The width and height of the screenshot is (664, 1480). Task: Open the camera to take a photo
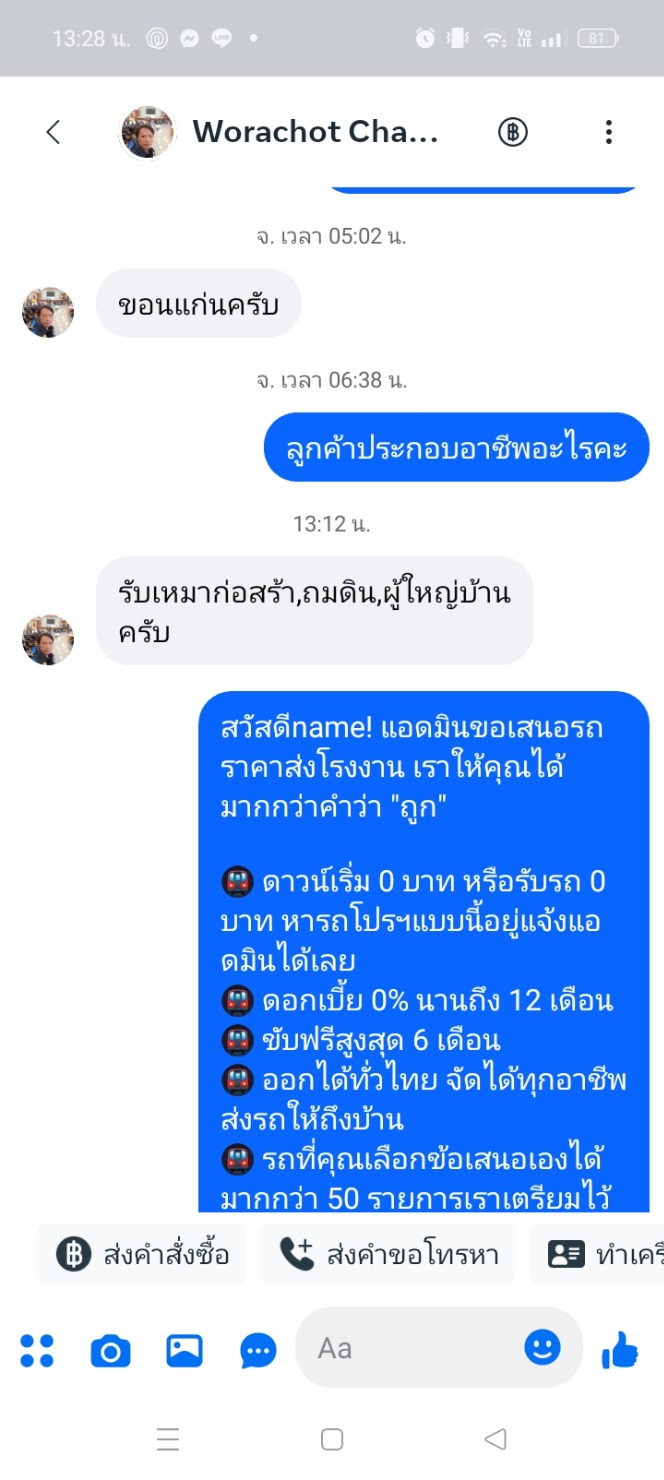point(111,1352)
